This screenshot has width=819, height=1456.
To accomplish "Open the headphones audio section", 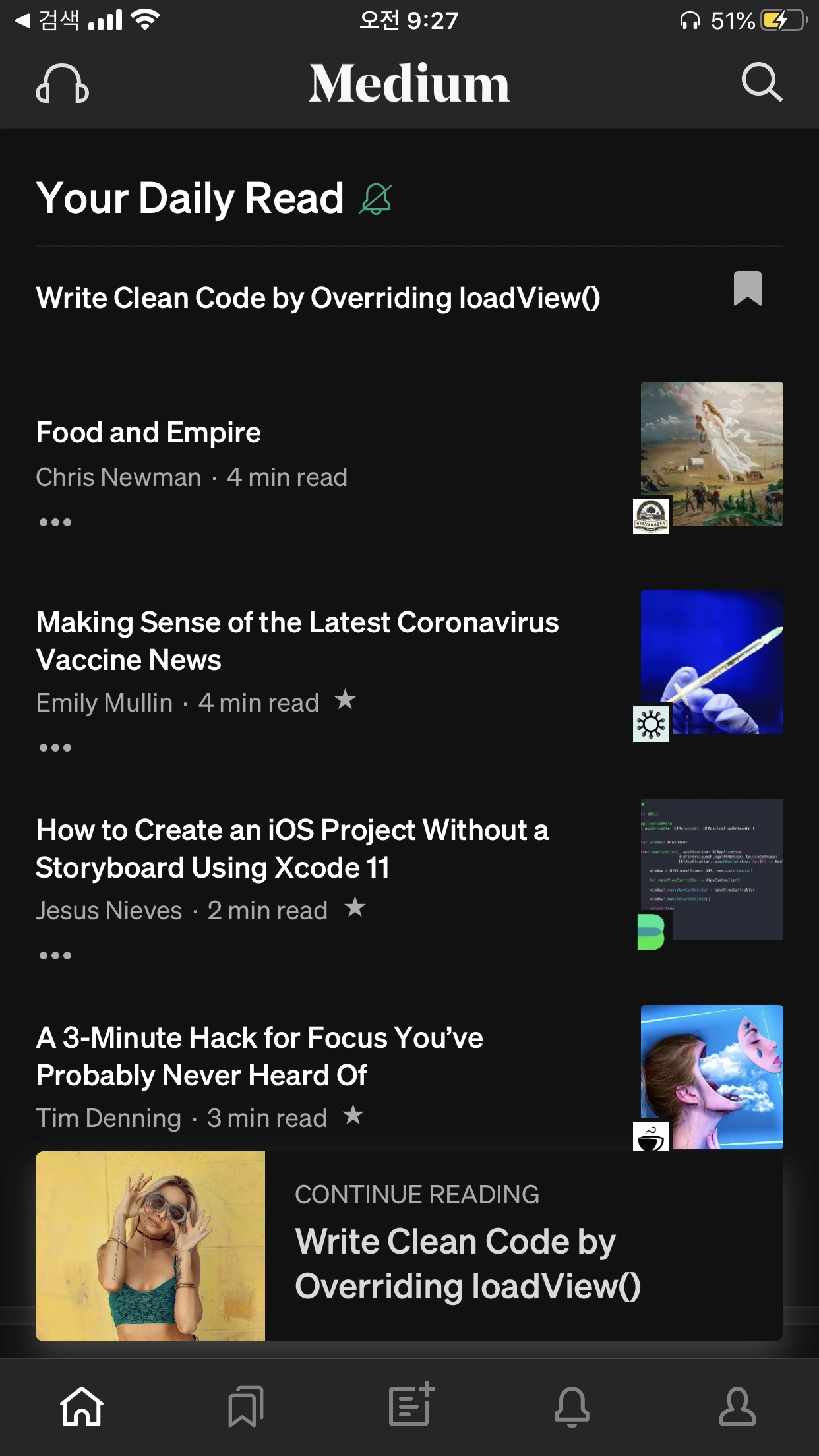I will [62, 84].
